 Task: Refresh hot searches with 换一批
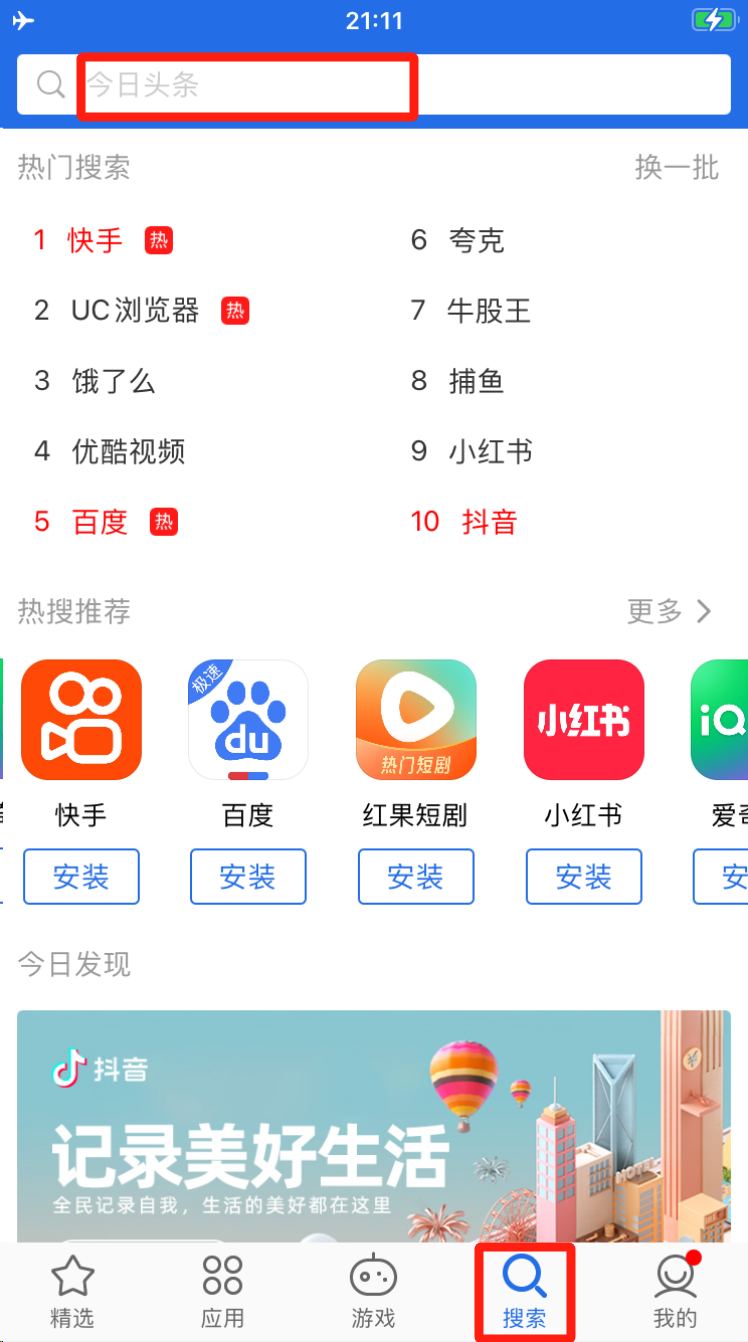coord(676,167)
